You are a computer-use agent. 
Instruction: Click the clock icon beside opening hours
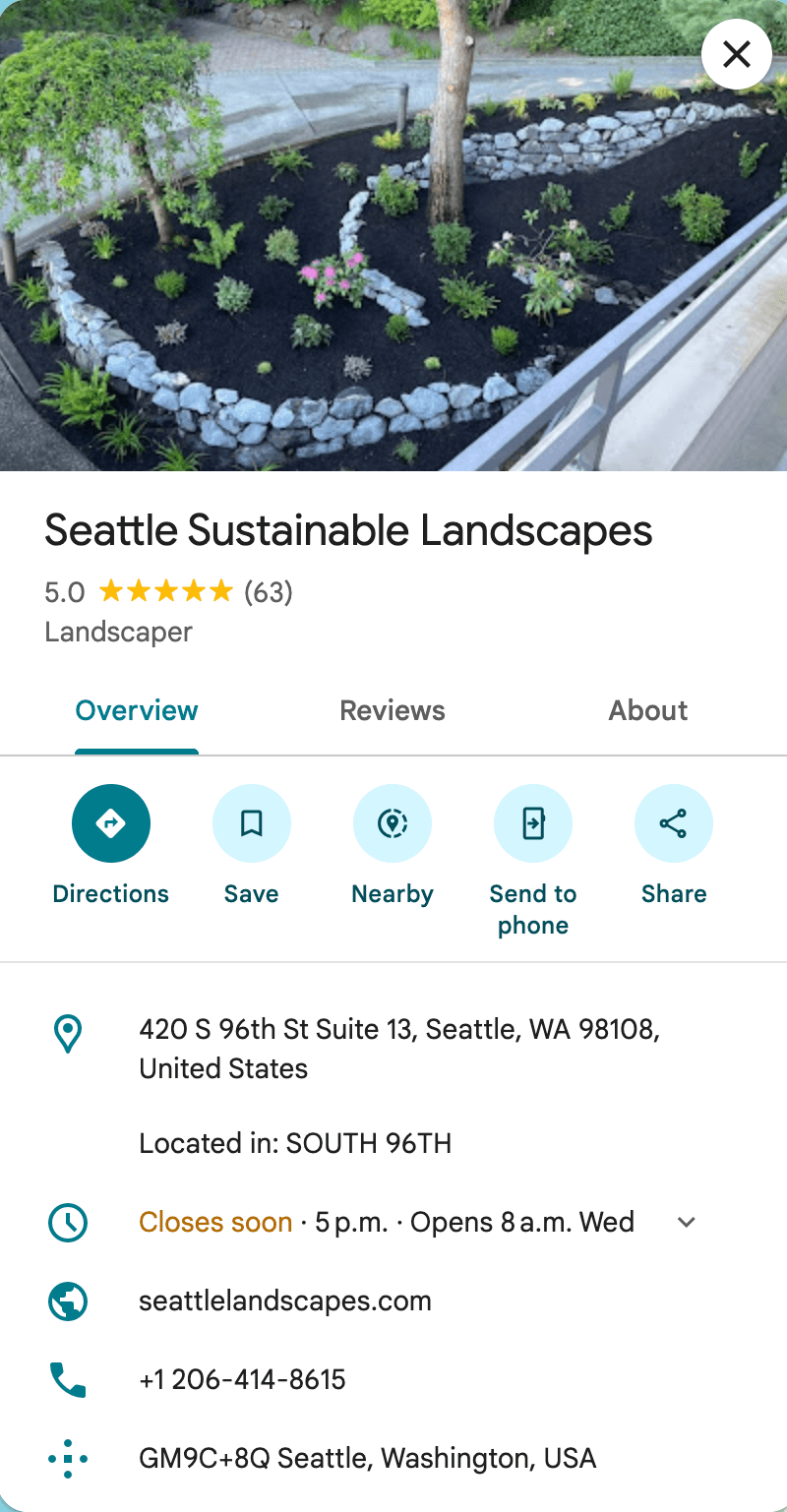(67, 1222)
